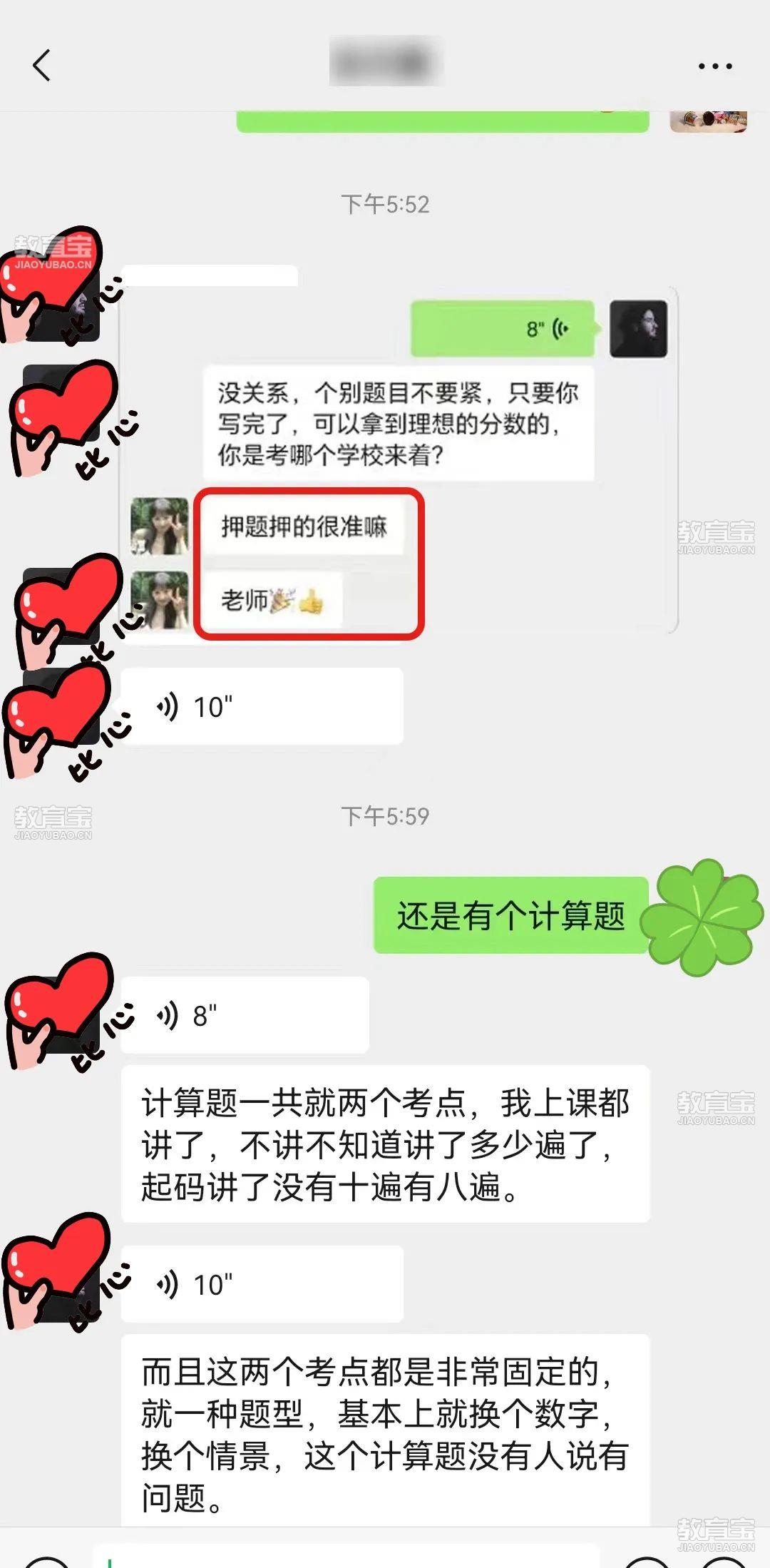
Task: Play the 8-second voice message below 还是有个计算题
Action: click(x=245, y=1015)
